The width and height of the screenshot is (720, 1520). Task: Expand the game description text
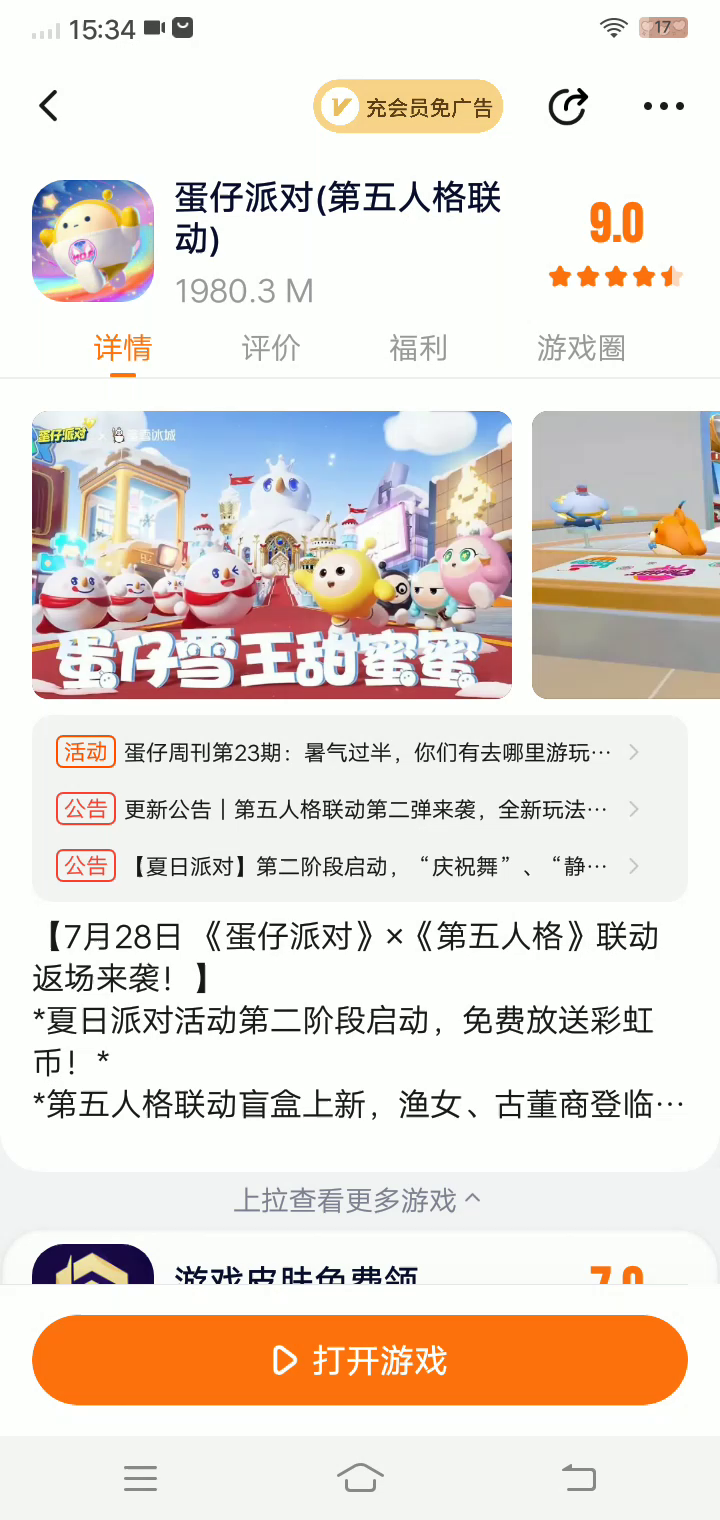point(360,1020)
